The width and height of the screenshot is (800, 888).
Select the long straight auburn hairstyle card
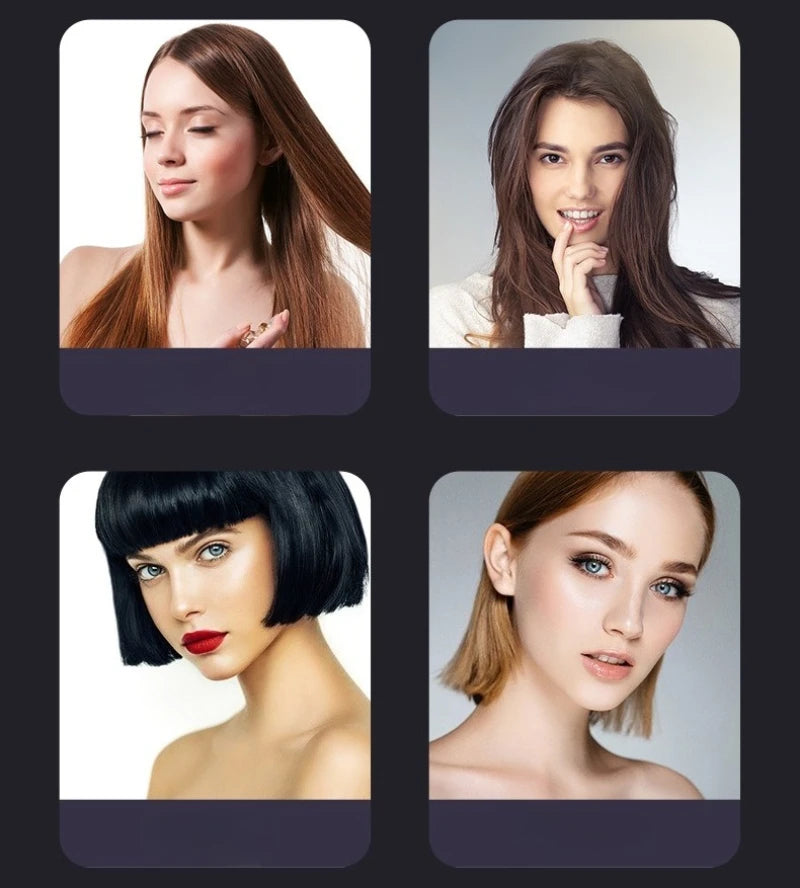tap(214, 216)
